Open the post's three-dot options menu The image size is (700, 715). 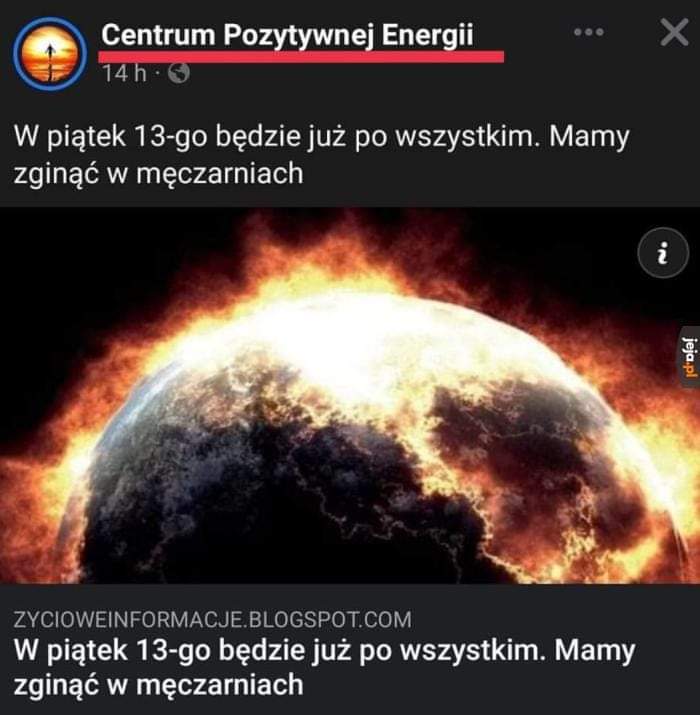click(x=589, y=32)
